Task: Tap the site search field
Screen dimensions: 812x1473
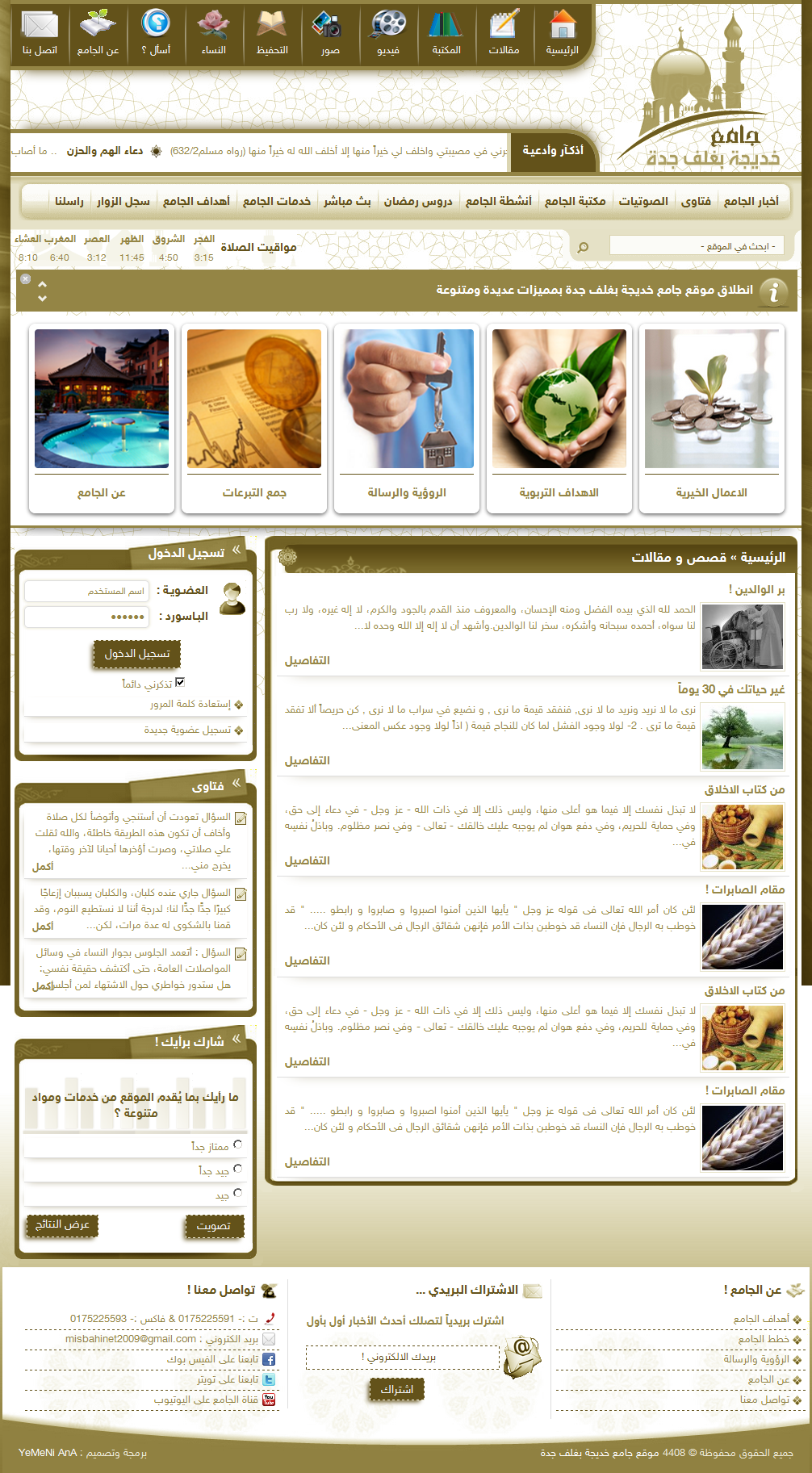Action: 696,246
